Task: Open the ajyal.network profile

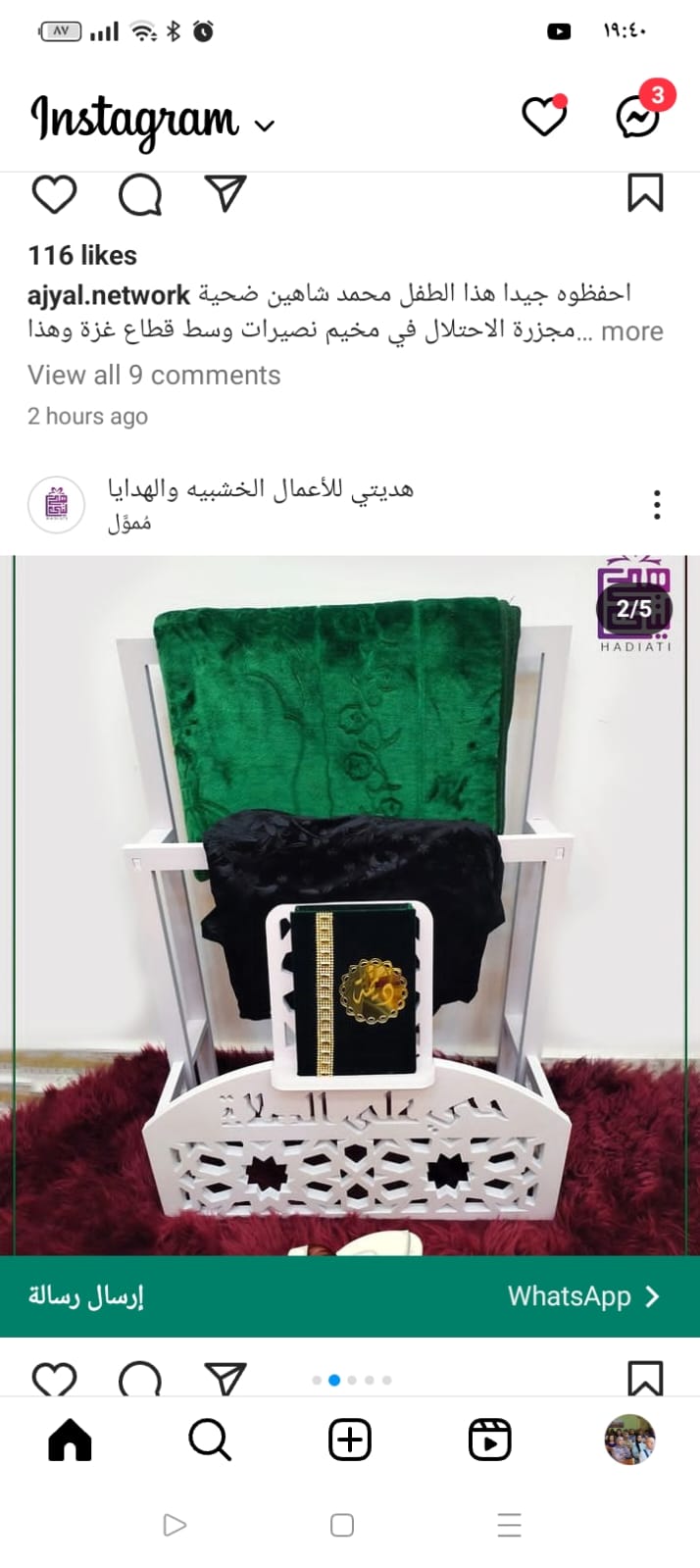Action: click(109, 294)
